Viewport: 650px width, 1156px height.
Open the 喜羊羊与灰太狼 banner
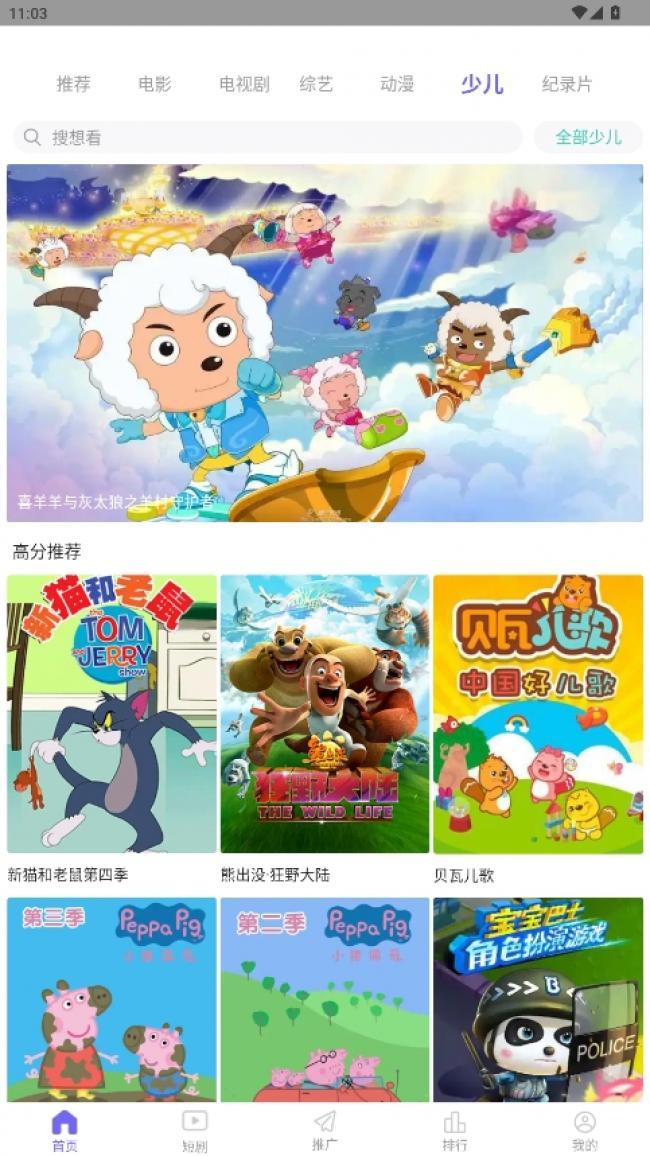pyautogui.click(x=325, y=343)
